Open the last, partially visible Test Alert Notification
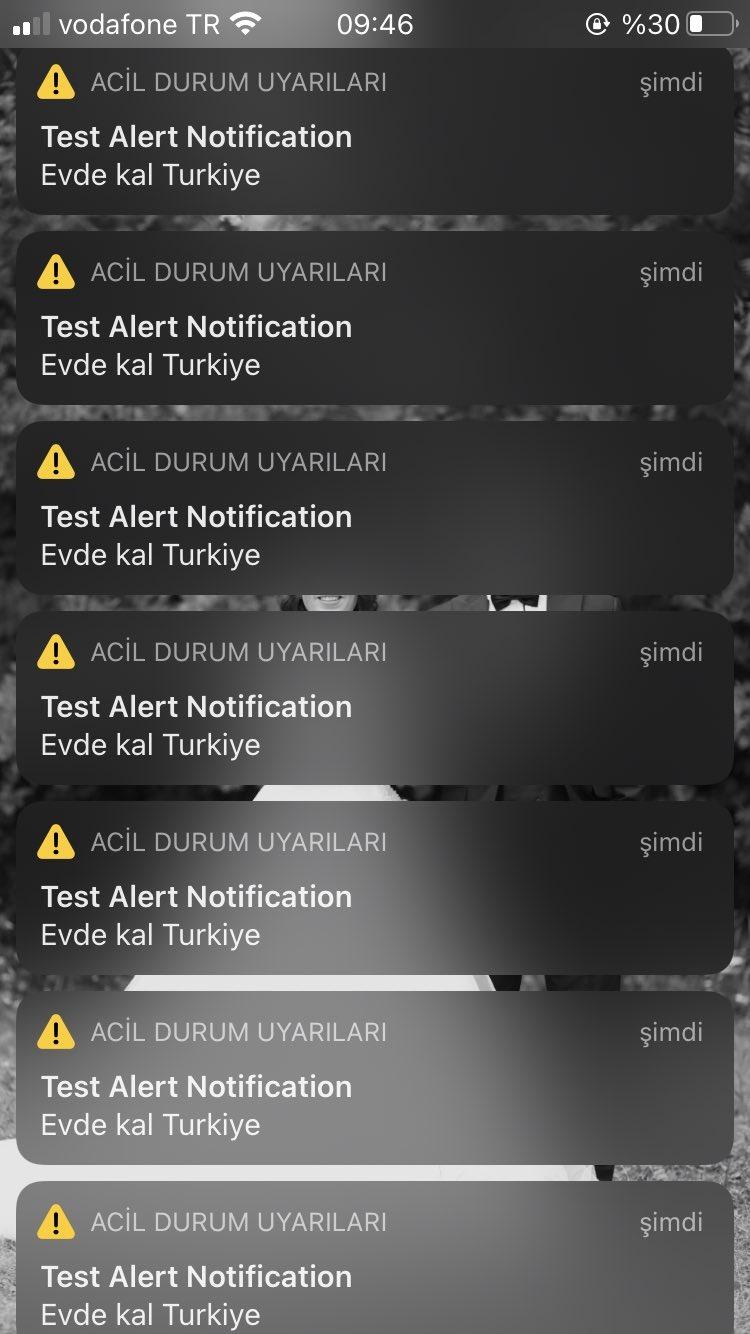This screenshot has height=1334, width=750. coord(375,1258)
